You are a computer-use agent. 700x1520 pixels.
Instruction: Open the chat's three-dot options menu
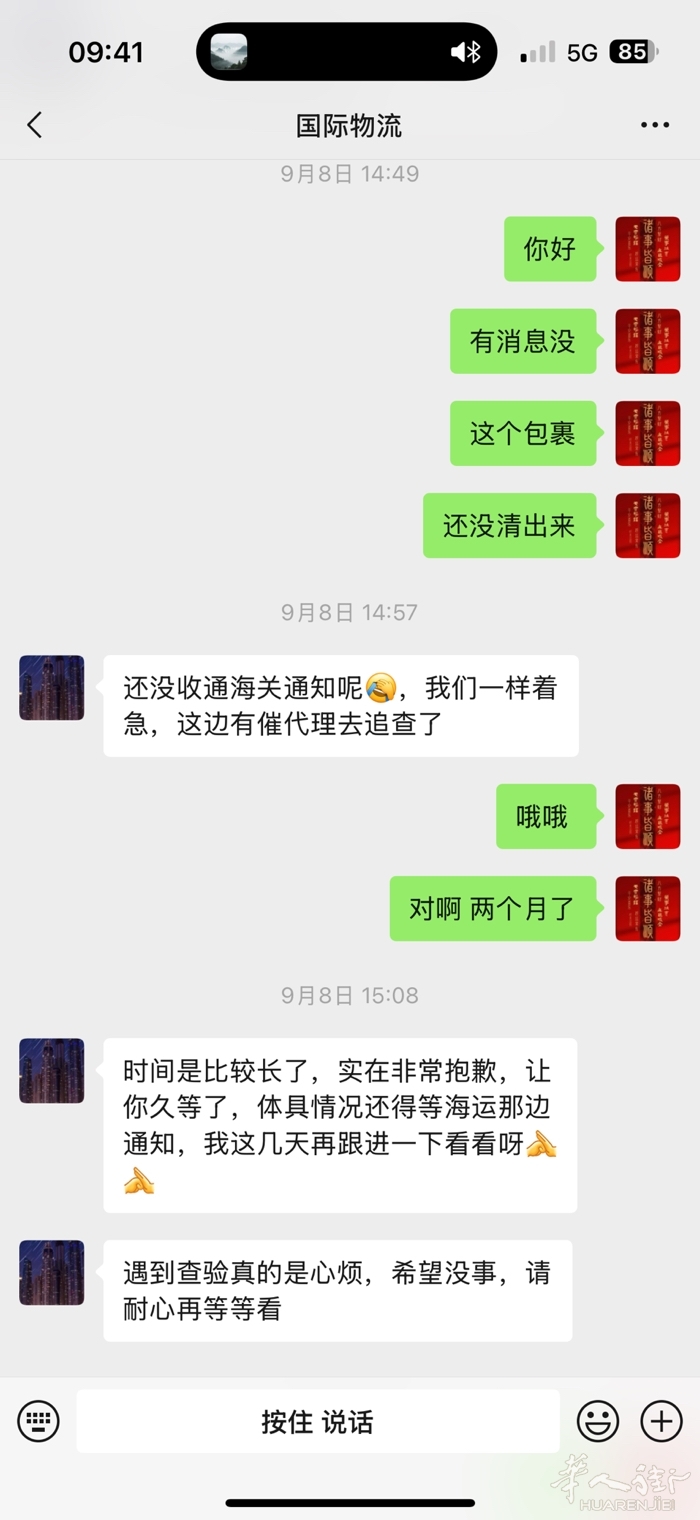[x=655, y=125]
